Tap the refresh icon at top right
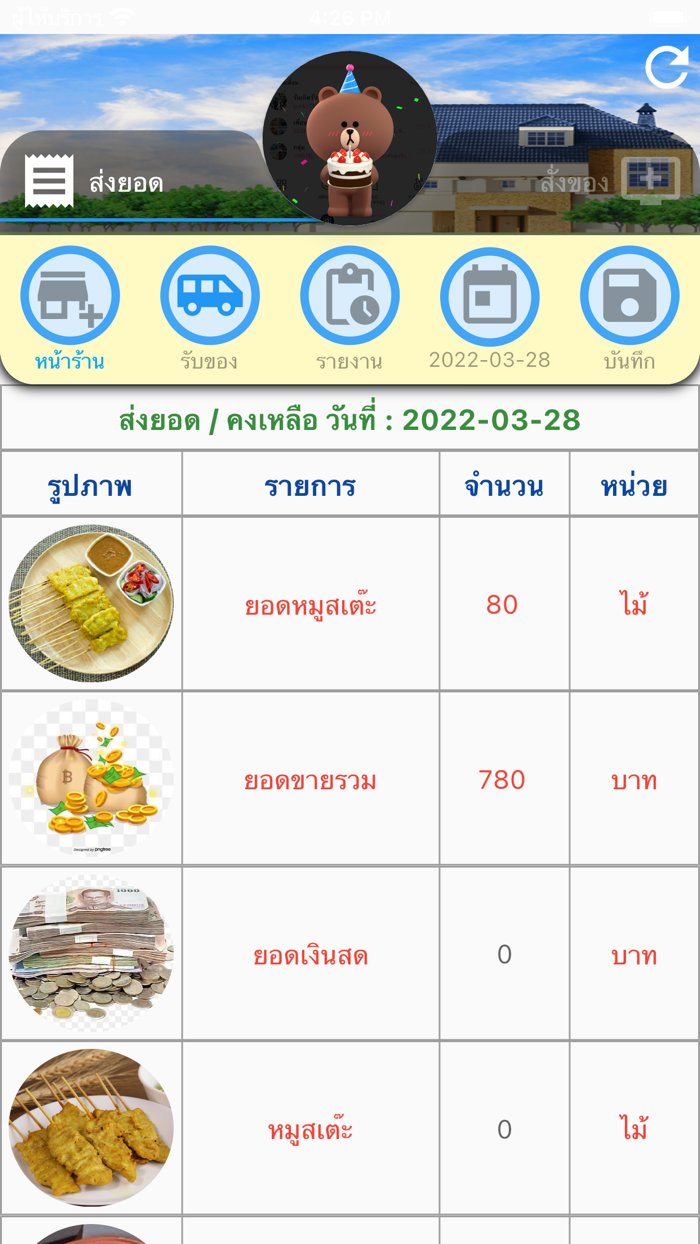 [666, 68]
